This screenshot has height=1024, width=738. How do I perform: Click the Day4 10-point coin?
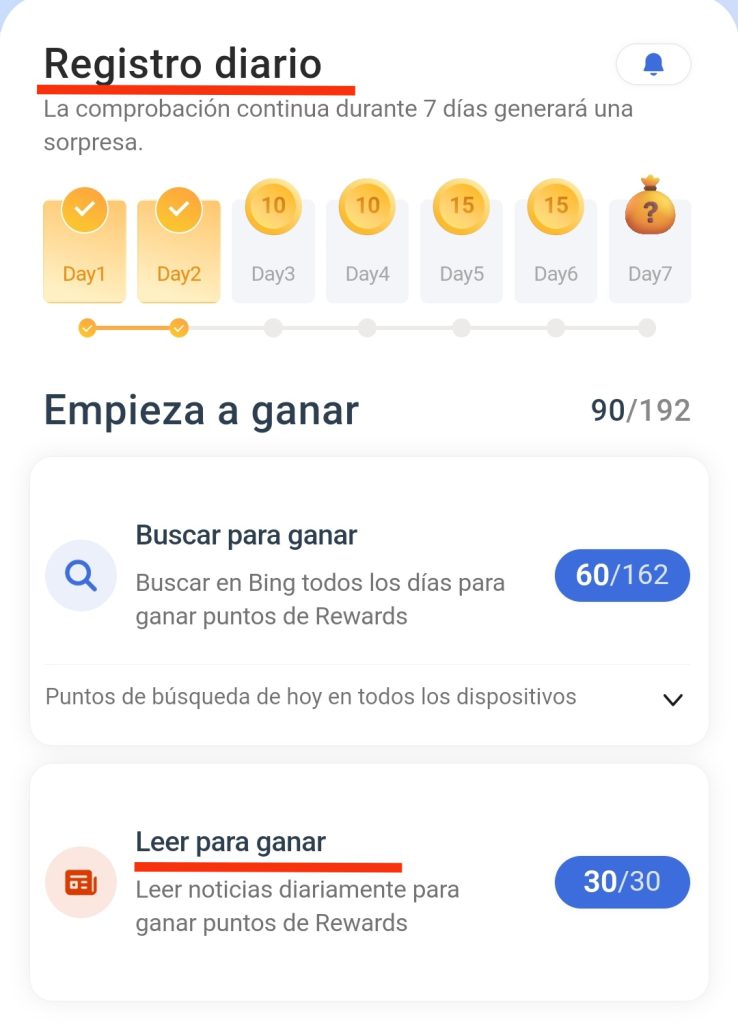pos(367,205)
